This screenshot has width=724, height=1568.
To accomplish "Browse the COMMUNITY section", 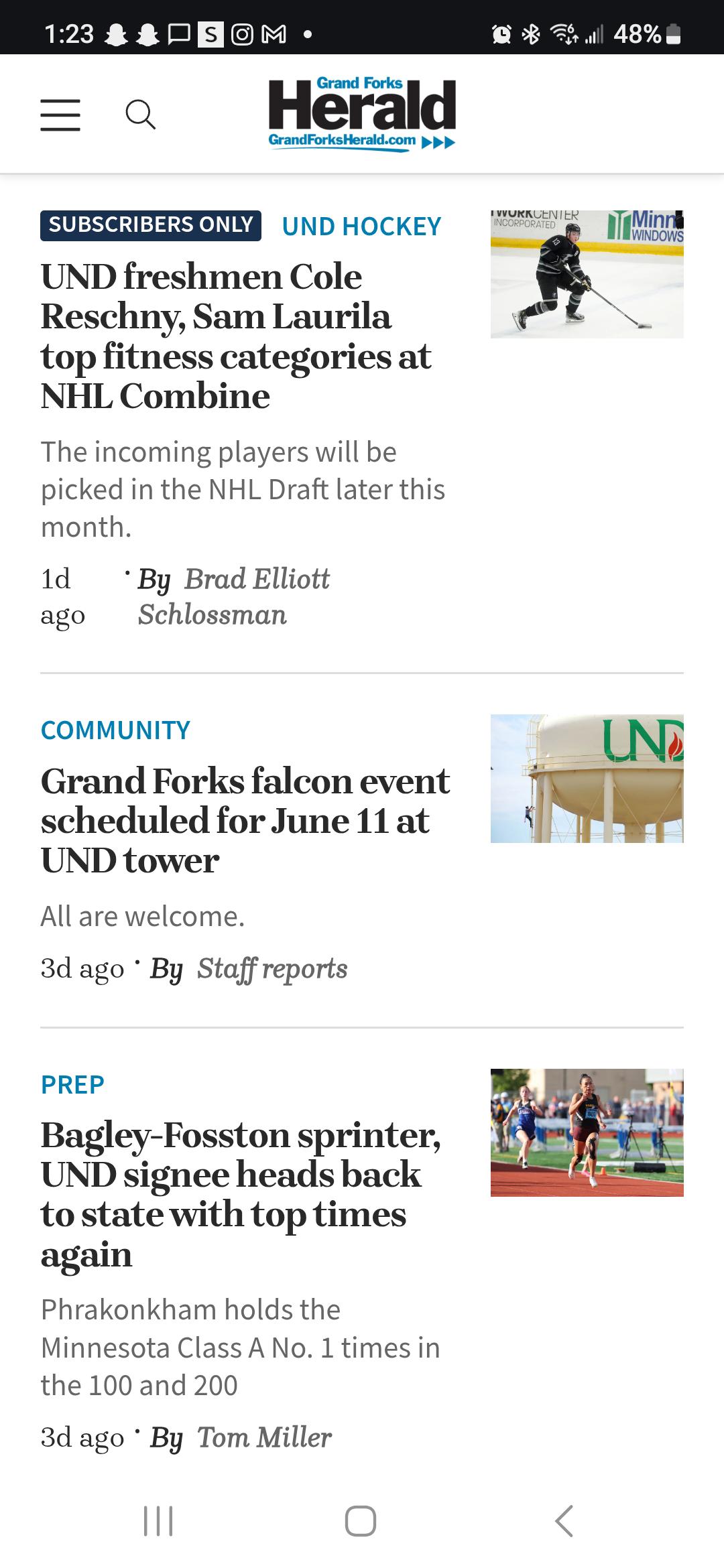I will coord(115,730).
